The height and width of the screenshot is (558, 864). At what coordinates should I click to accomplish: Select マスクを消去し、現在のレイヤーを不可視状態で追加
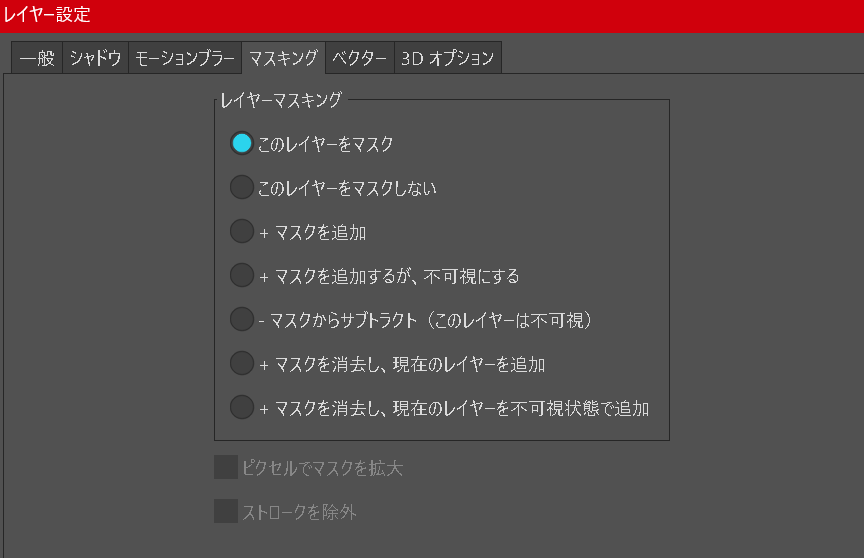point(242,408)
